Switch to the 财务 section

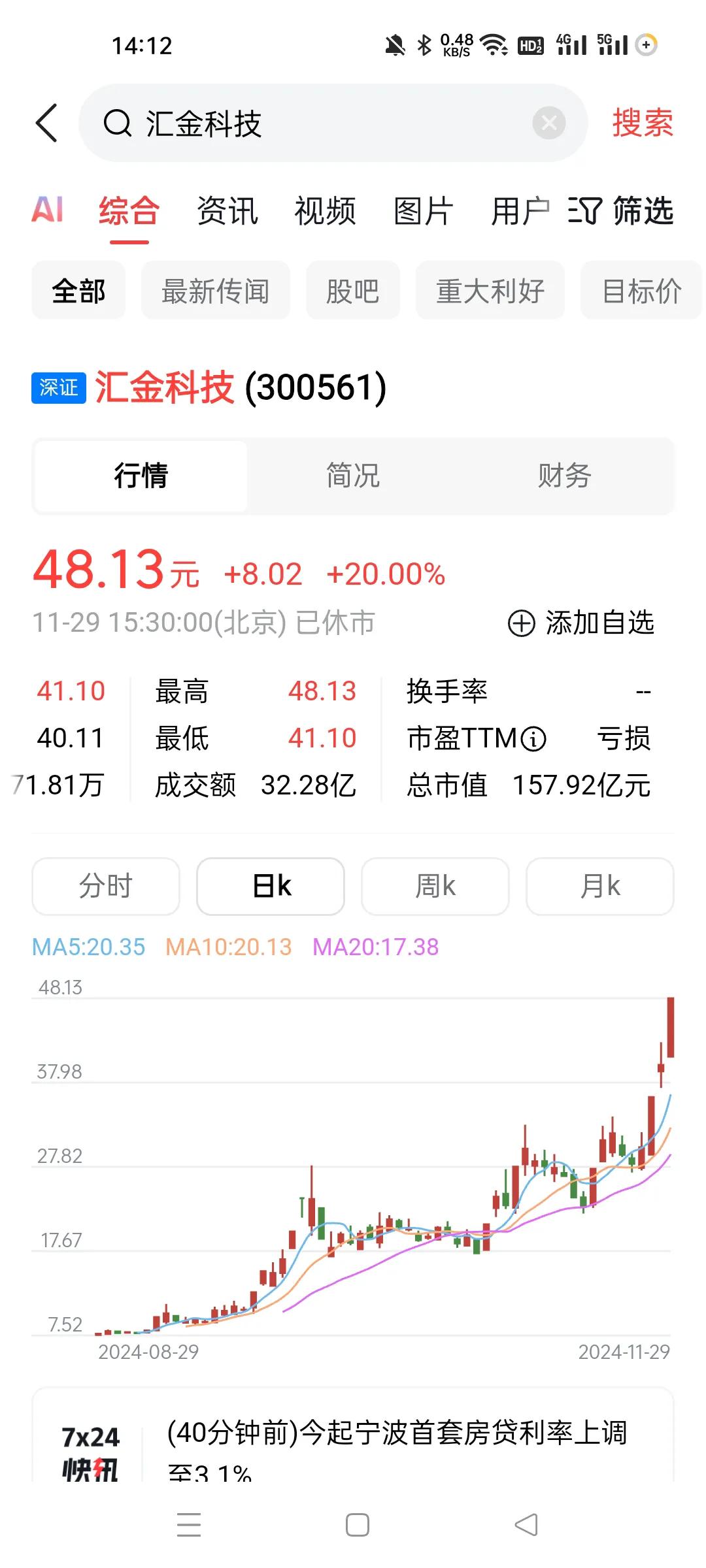click(x=565, y=476)
